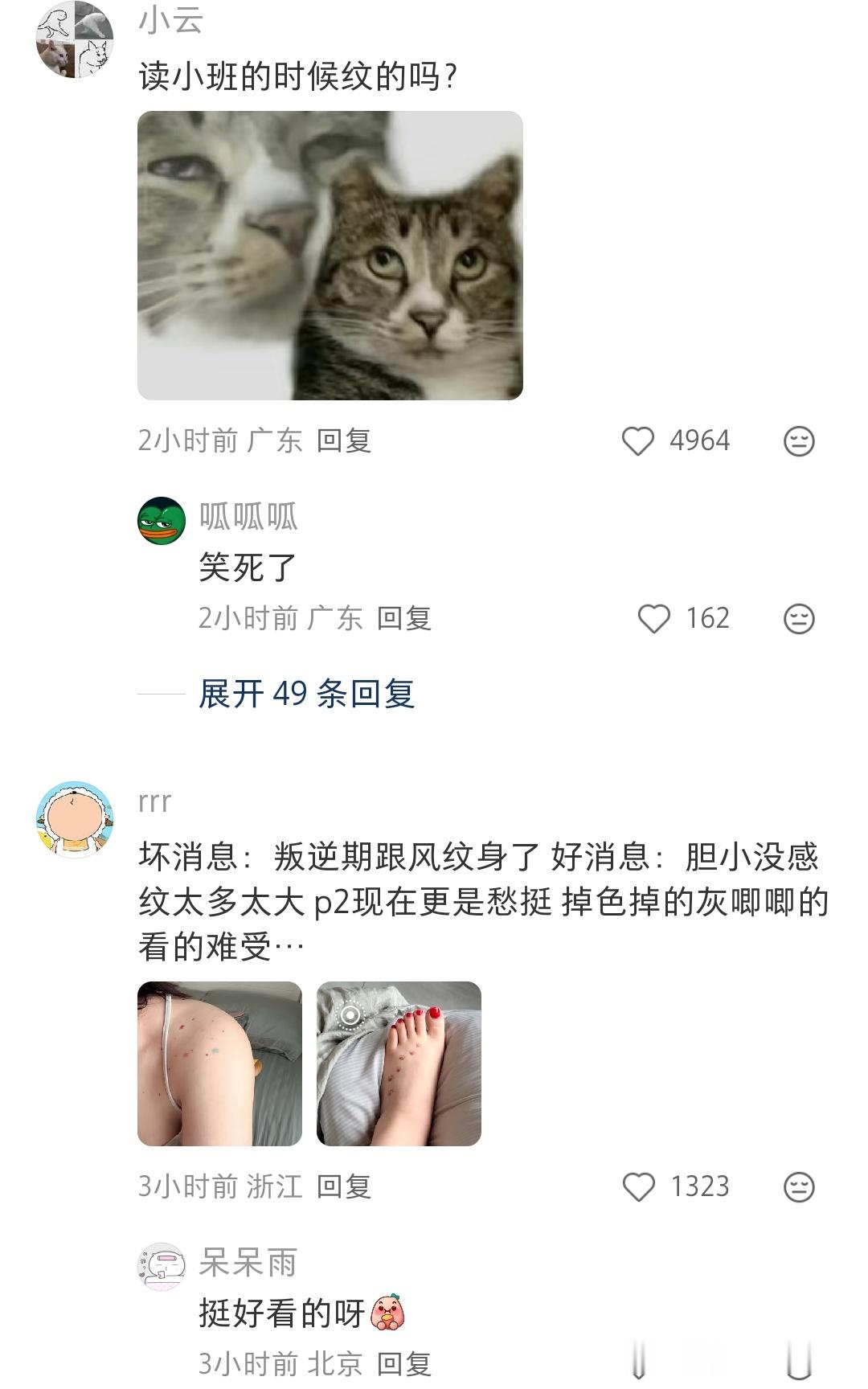Open 呱呱呱's Pepe frog avatar
The image size is (868, 1389).
pyautogui.click(x=161, y=522)
